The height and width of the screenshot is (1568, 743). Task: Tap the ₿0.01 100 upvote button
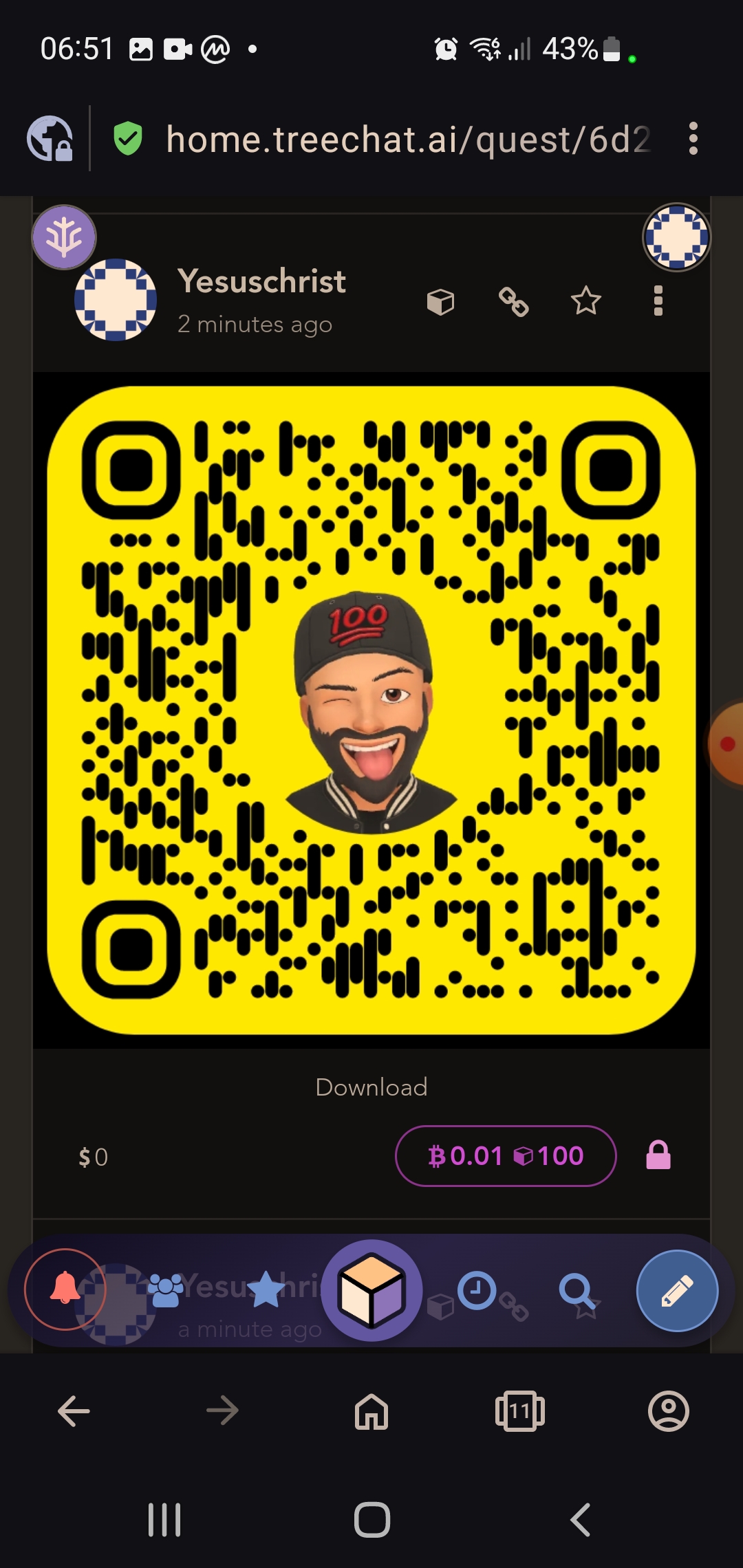506,1156
